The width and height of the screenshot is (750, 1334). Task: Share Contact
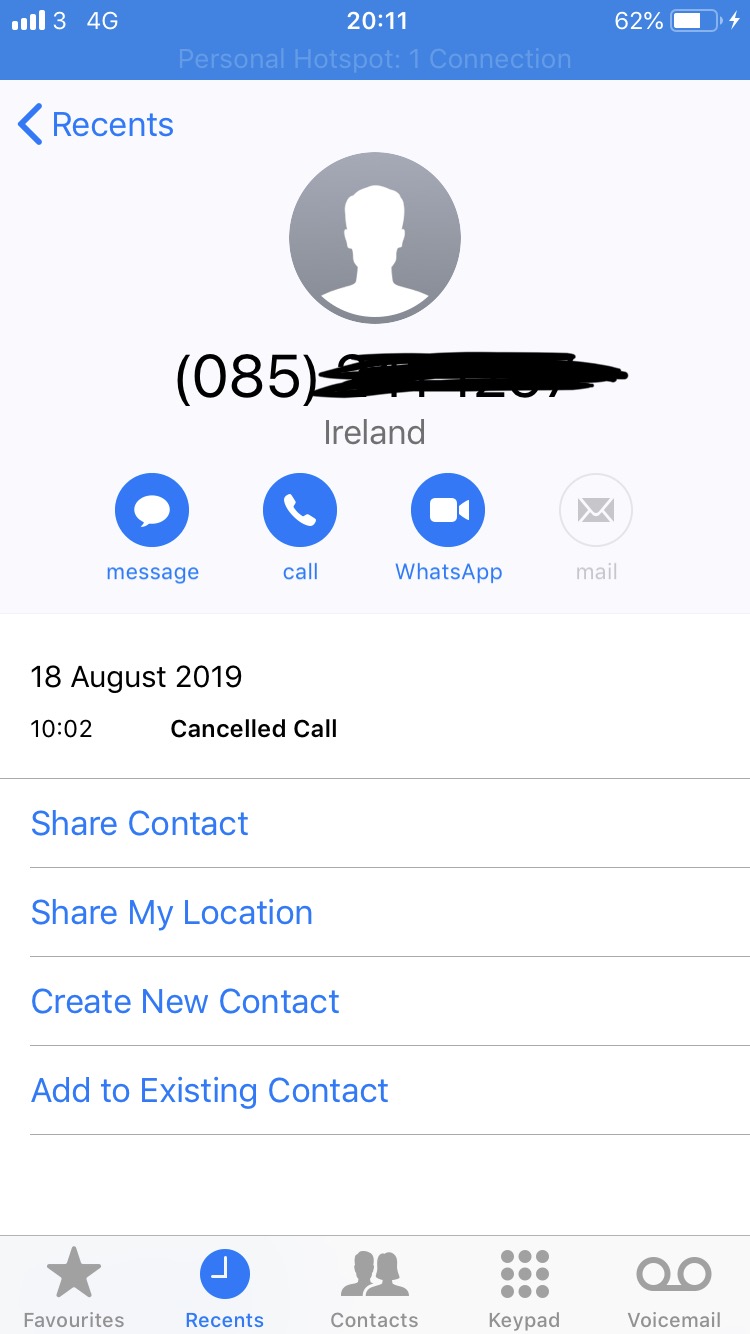[x=139, y=823]
